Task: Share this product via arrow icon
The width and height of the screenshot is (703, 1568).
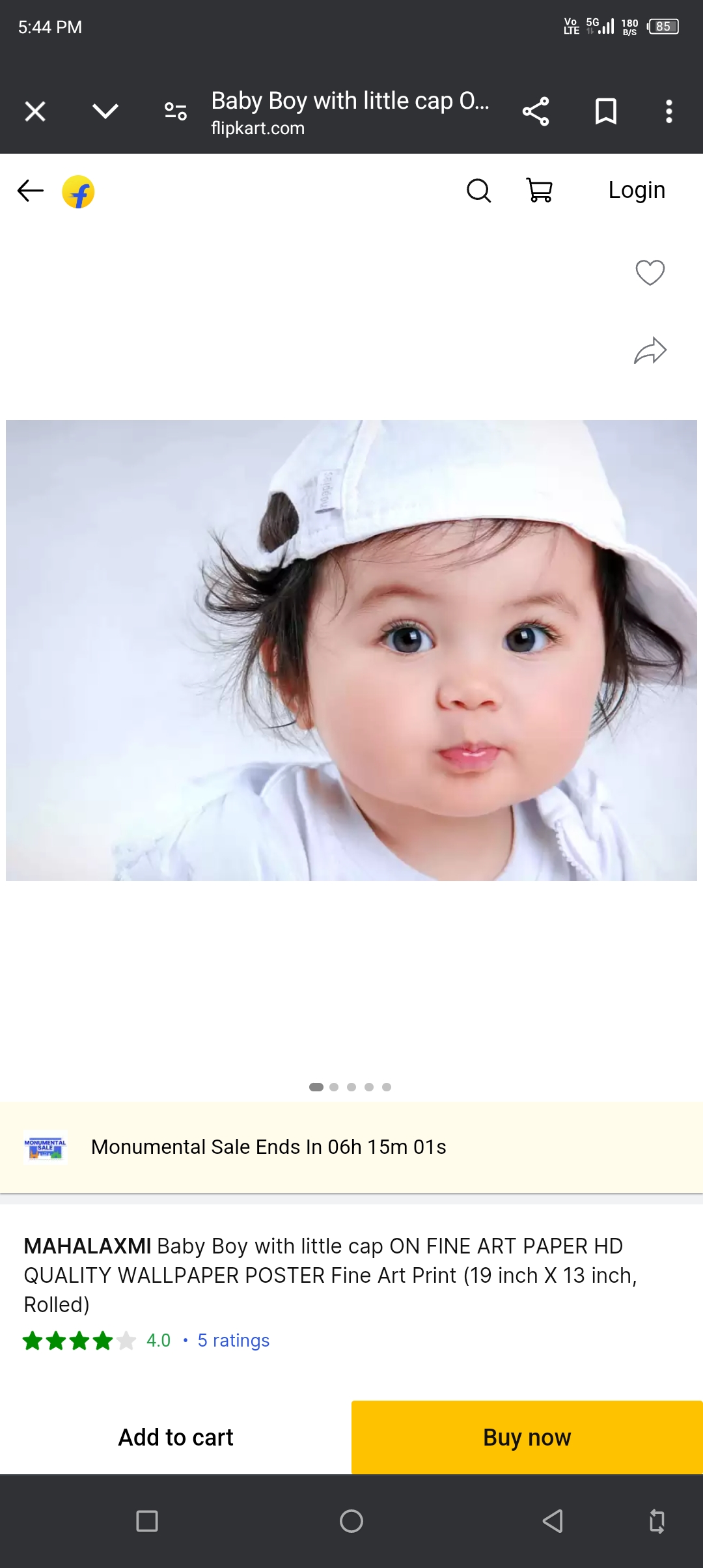Action: [650, 351]
